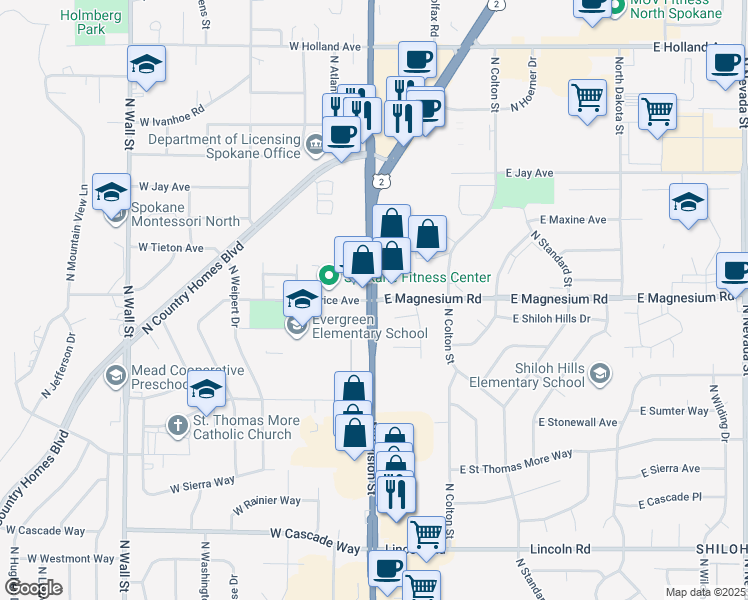Open the school marker at Evergreen Elementary School

pyautogui.click(x=302, y=298)
